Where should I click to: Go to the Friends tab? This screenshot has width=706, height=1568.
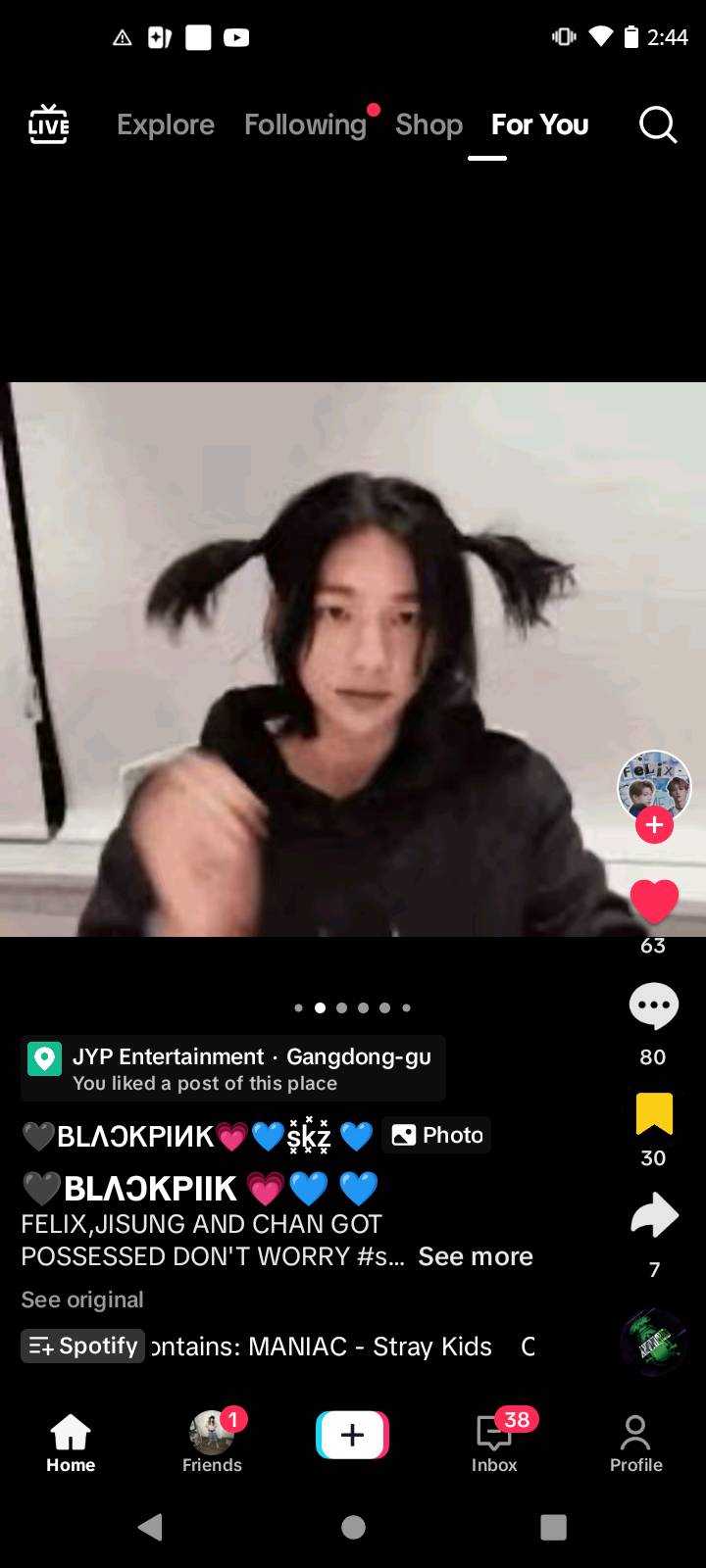[x=212, y=1443]
